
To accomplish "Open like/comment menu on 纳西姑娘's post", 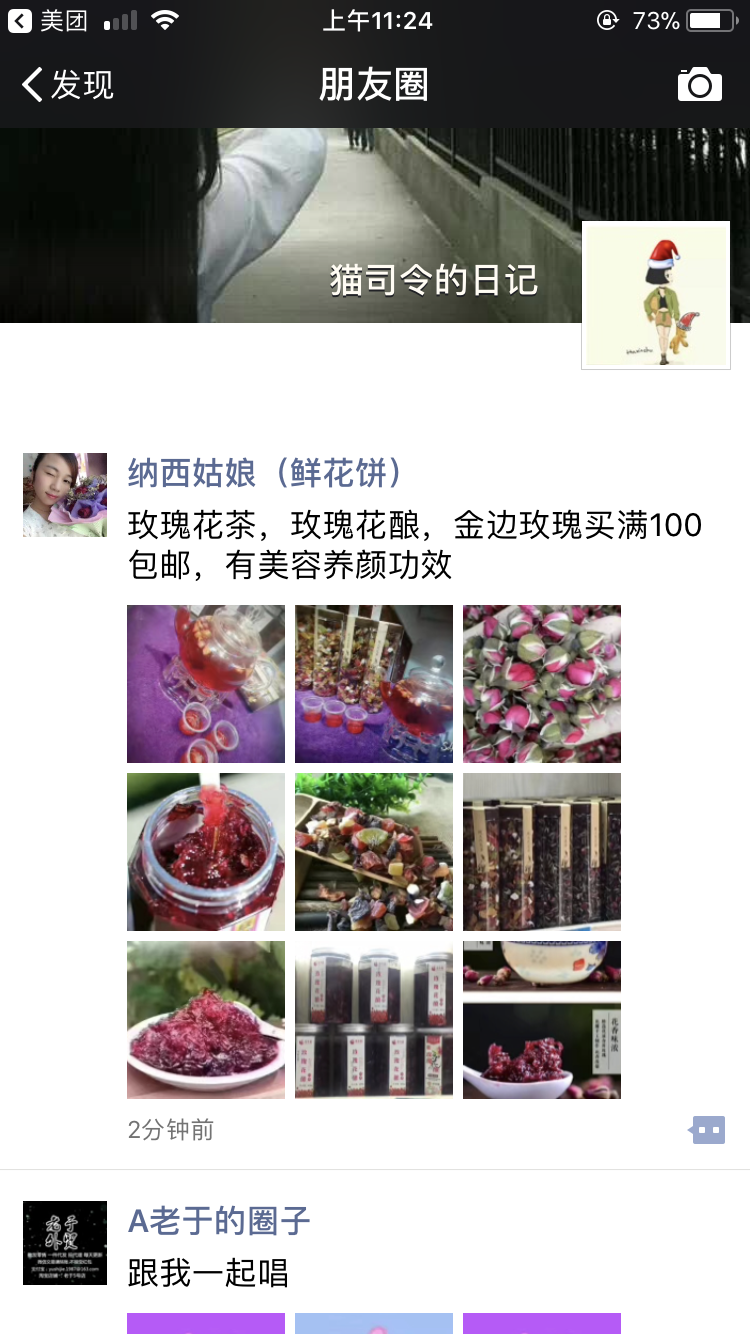I will pos(707,1131).
